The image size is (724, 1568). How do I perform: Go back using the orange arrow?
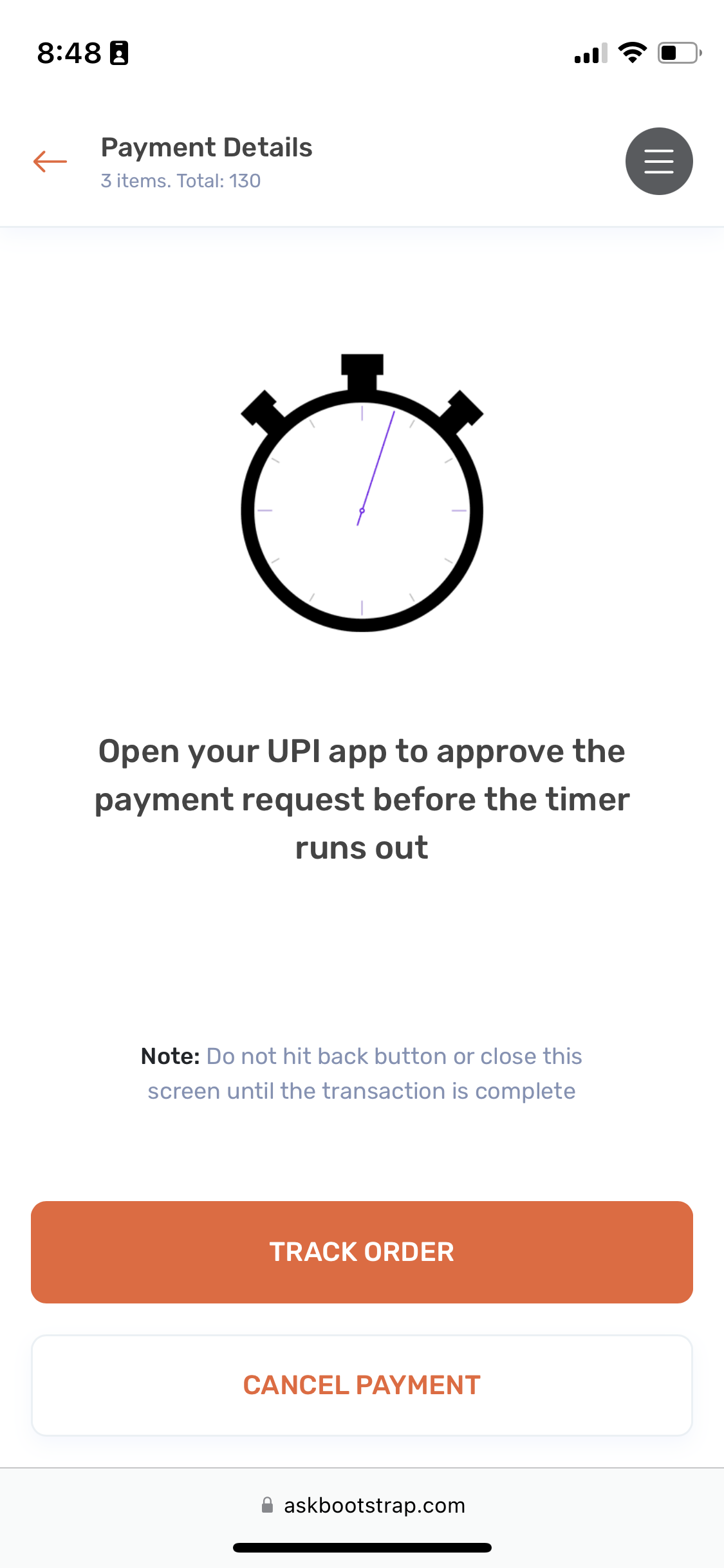50,162
